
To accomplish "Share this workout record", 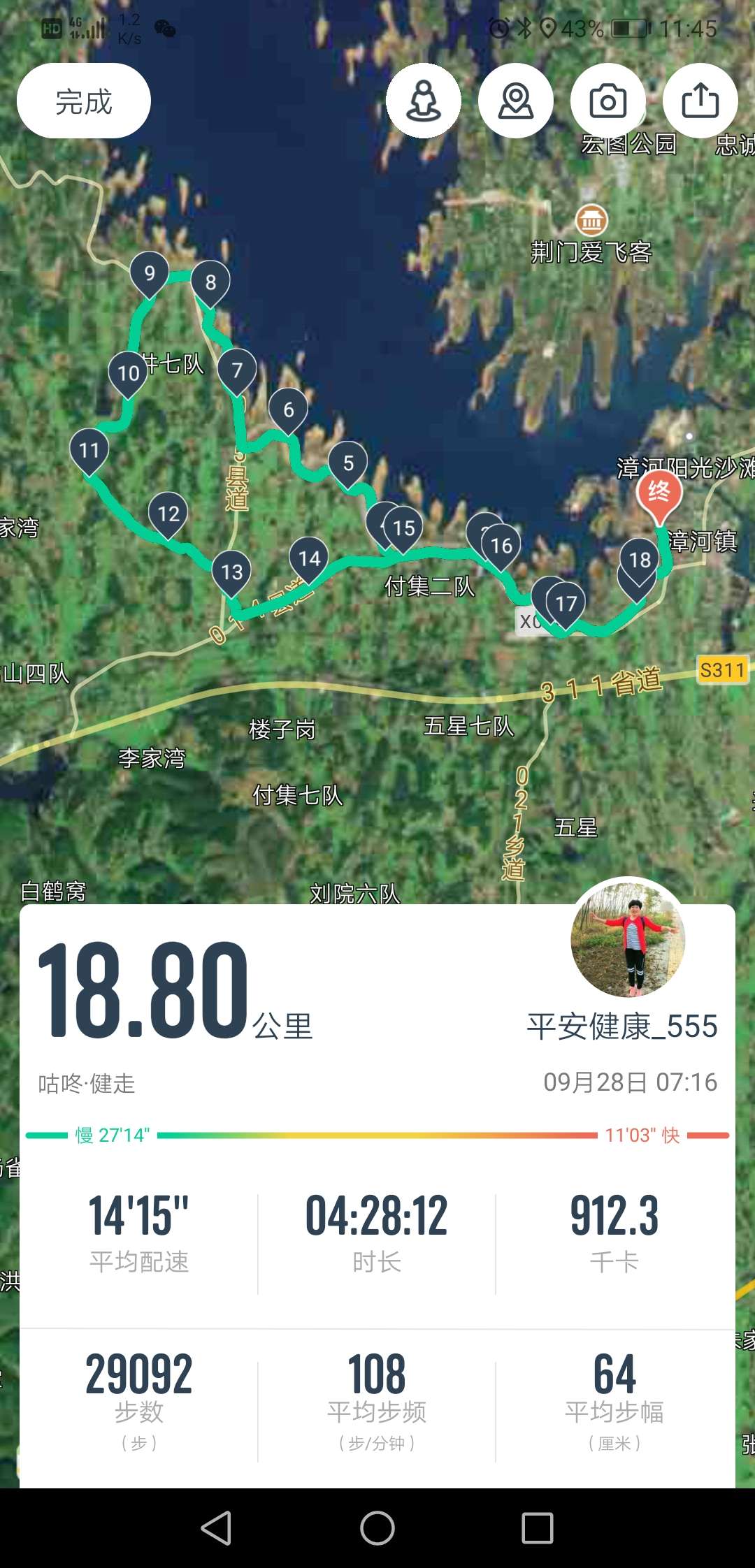I will (700, 101).
